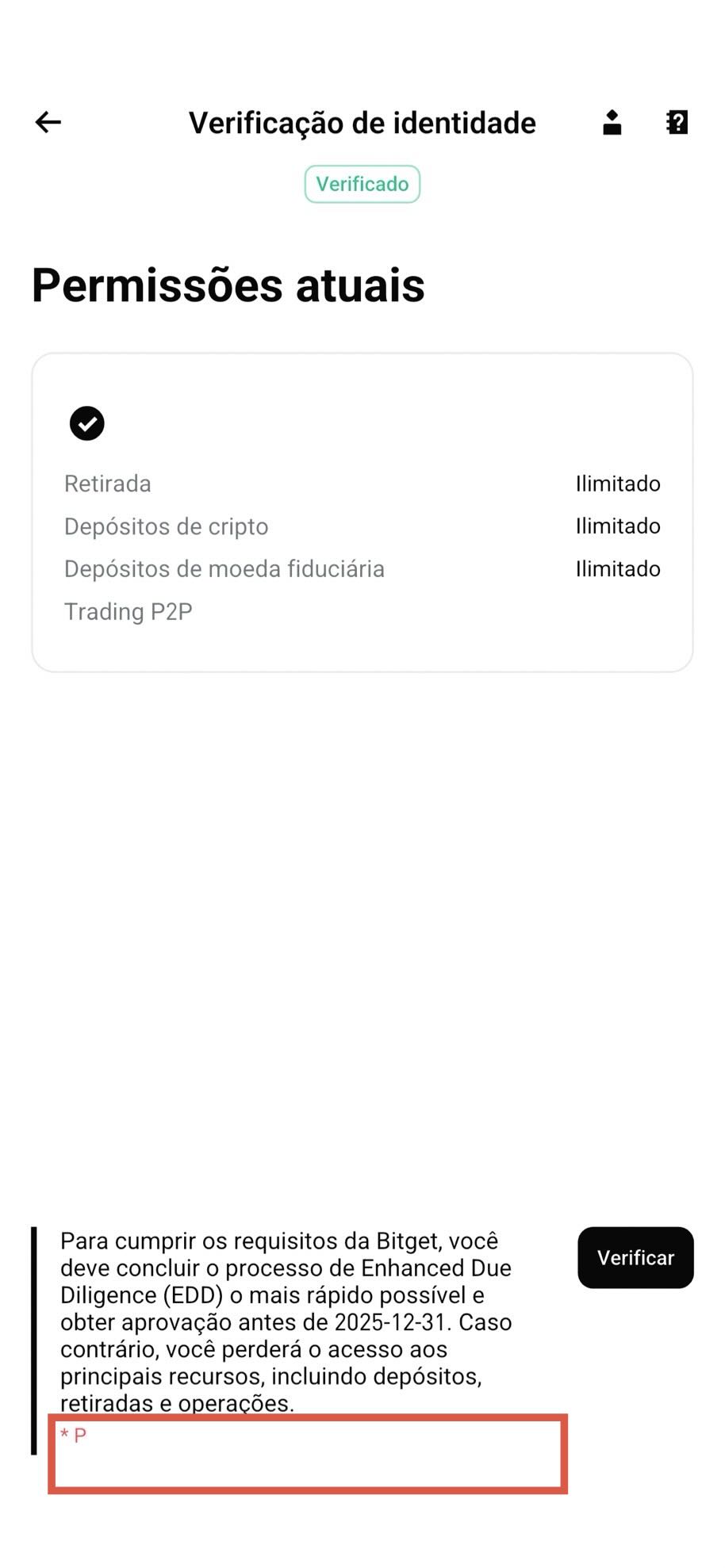Click Ilimitado next to Retirada
Viewport: 725px width, 1568px height.
click(618, 483)
